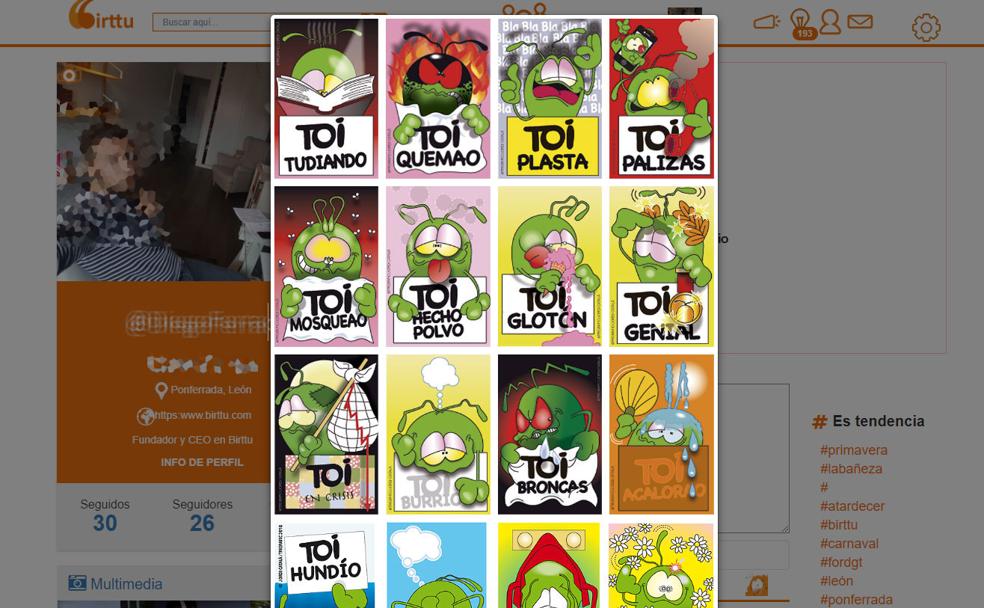The image size is (984, 608).
Task: Choose the Toi Mosqueao sticker
Action: 326,266
